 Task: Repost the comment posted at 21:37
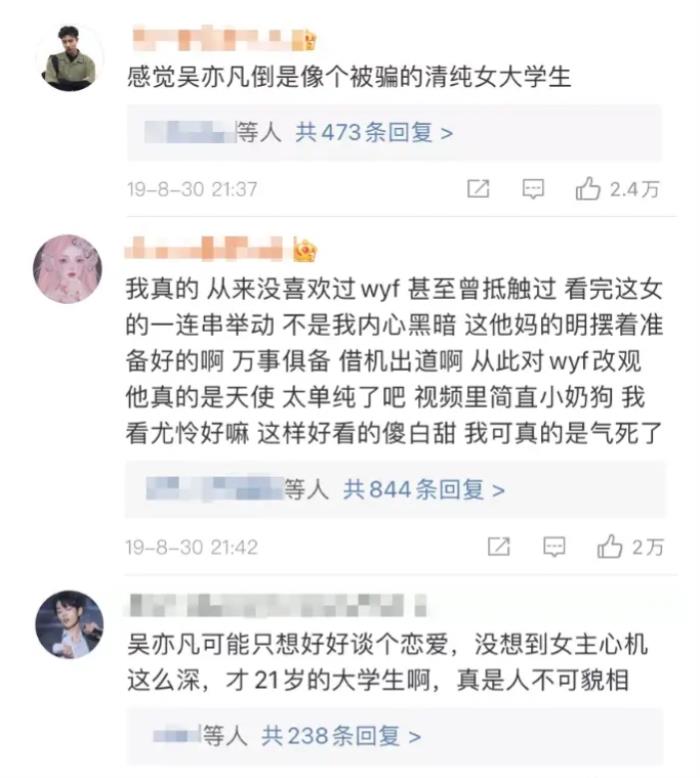tap(479, 189)
